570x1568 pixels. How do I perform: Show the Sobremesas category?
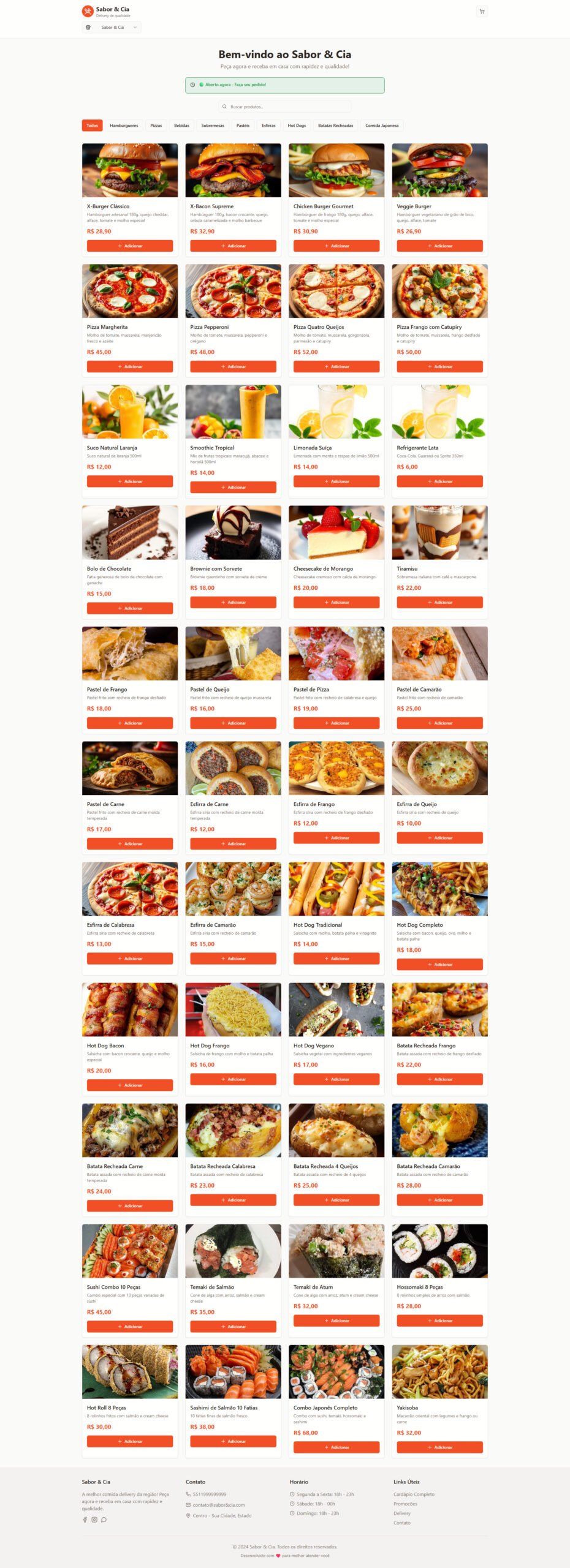point(213,126)
